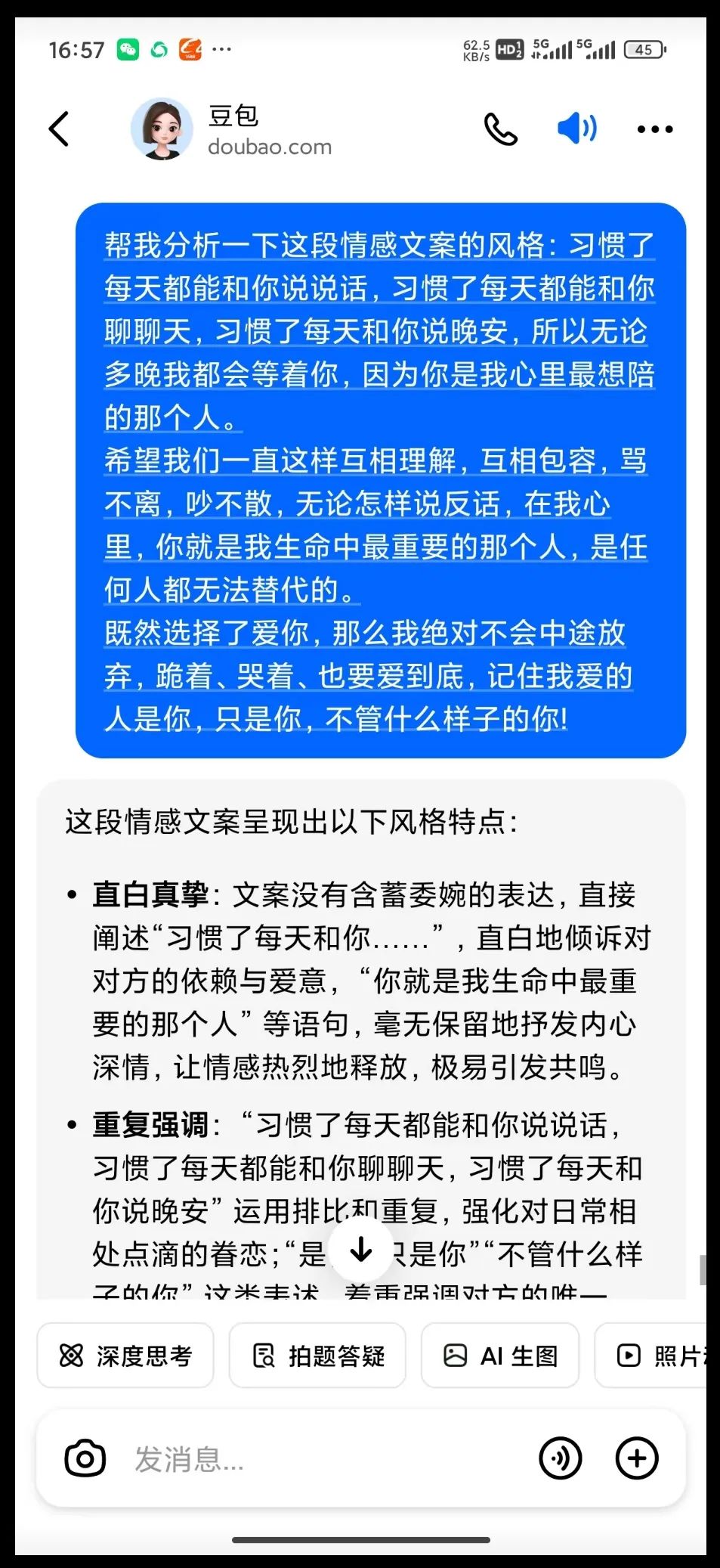Open the plus attachment menu
This screenshot has height=1568, width=720.
637,1458
